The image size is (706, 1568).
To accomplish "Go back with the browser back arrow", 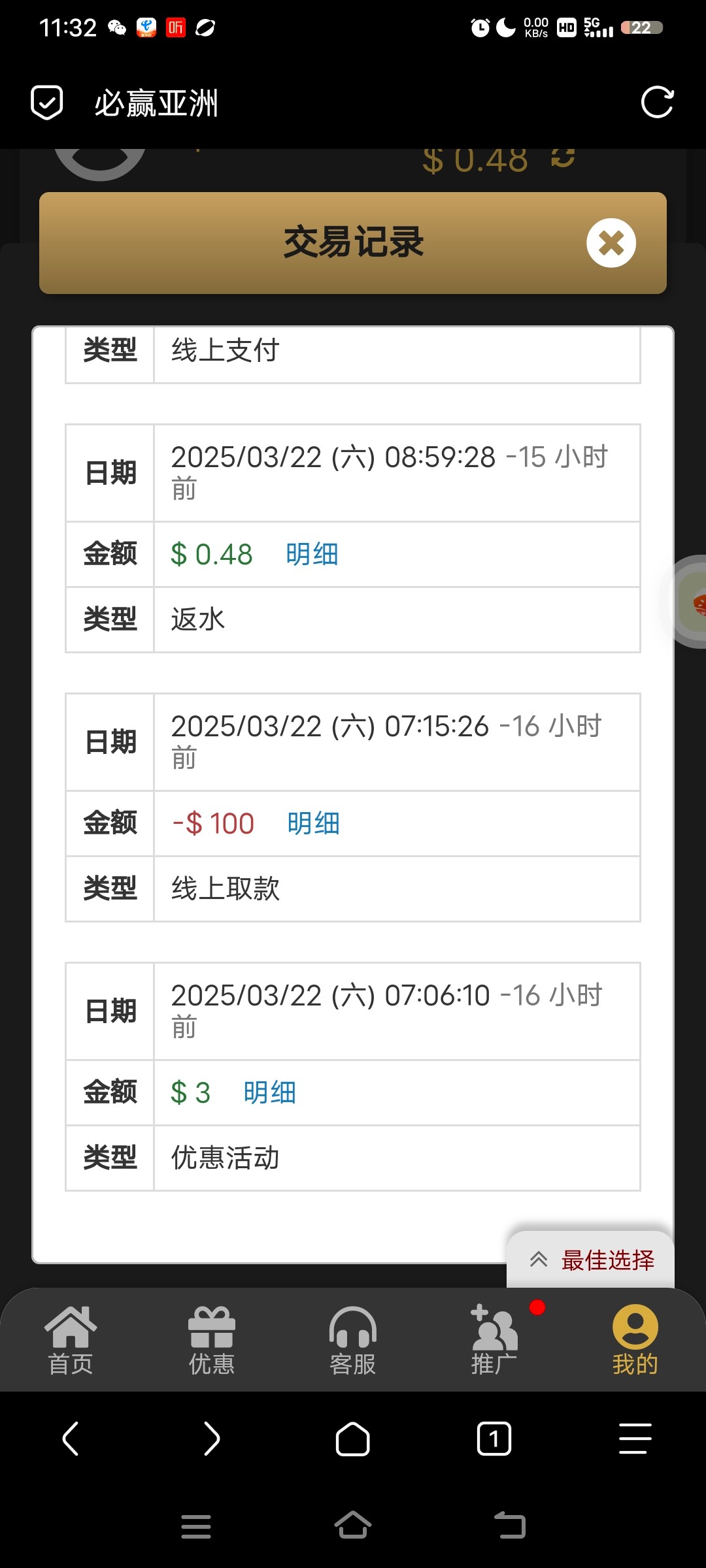I will tap(71, 1439).
